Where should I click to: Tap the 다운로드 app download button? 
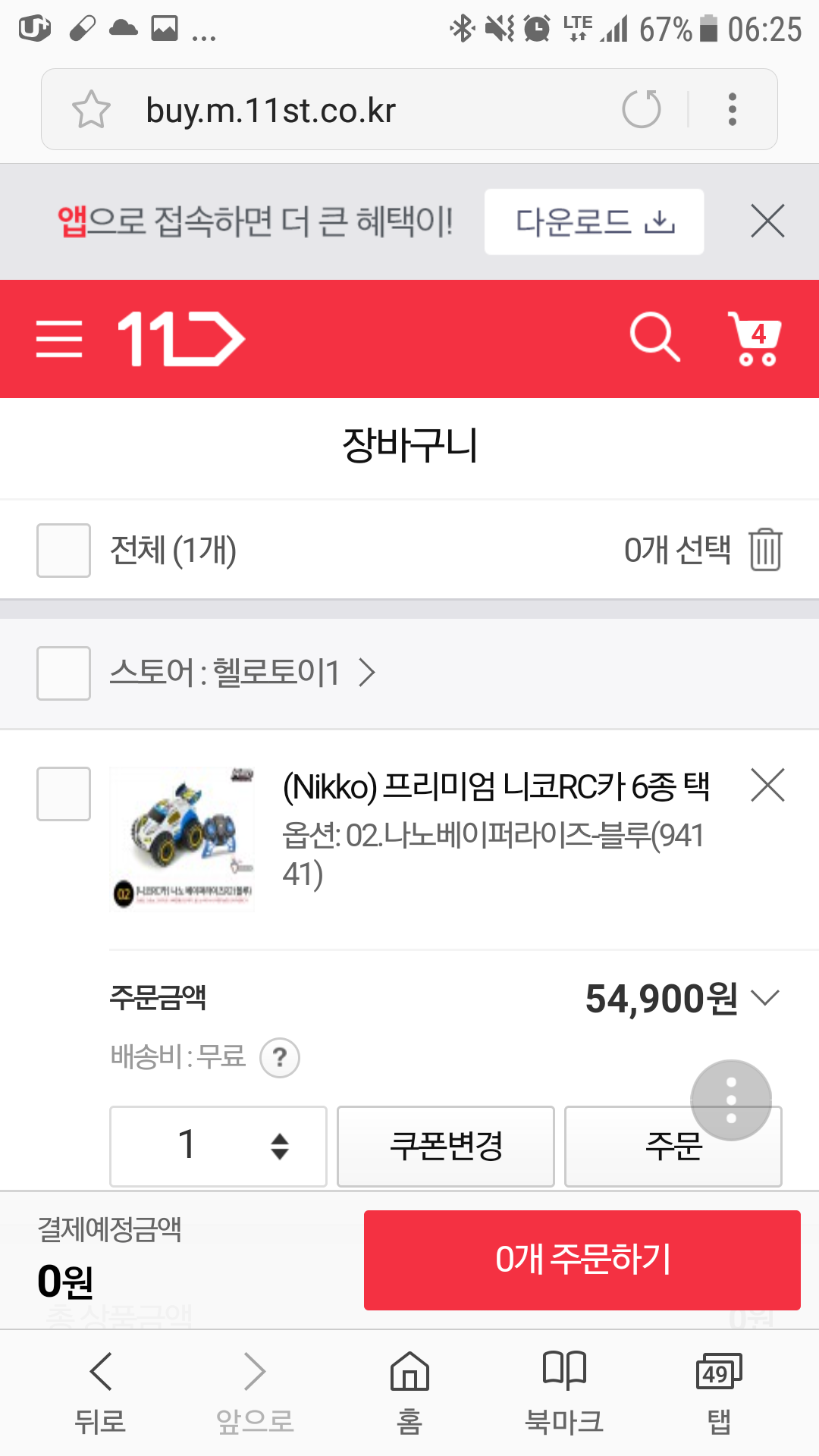point(594,221)
